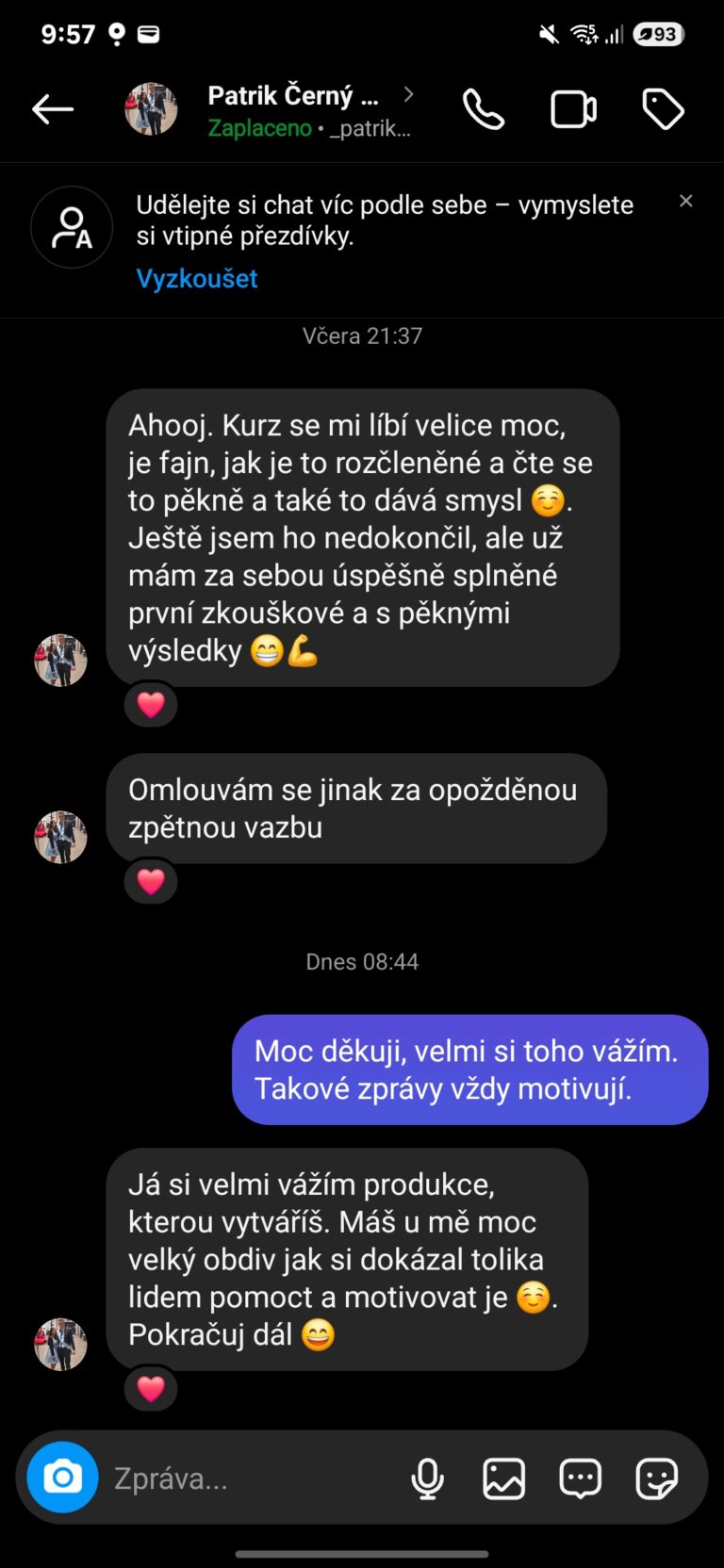
Task: Open the label tag options
Action: coord(663,109)
